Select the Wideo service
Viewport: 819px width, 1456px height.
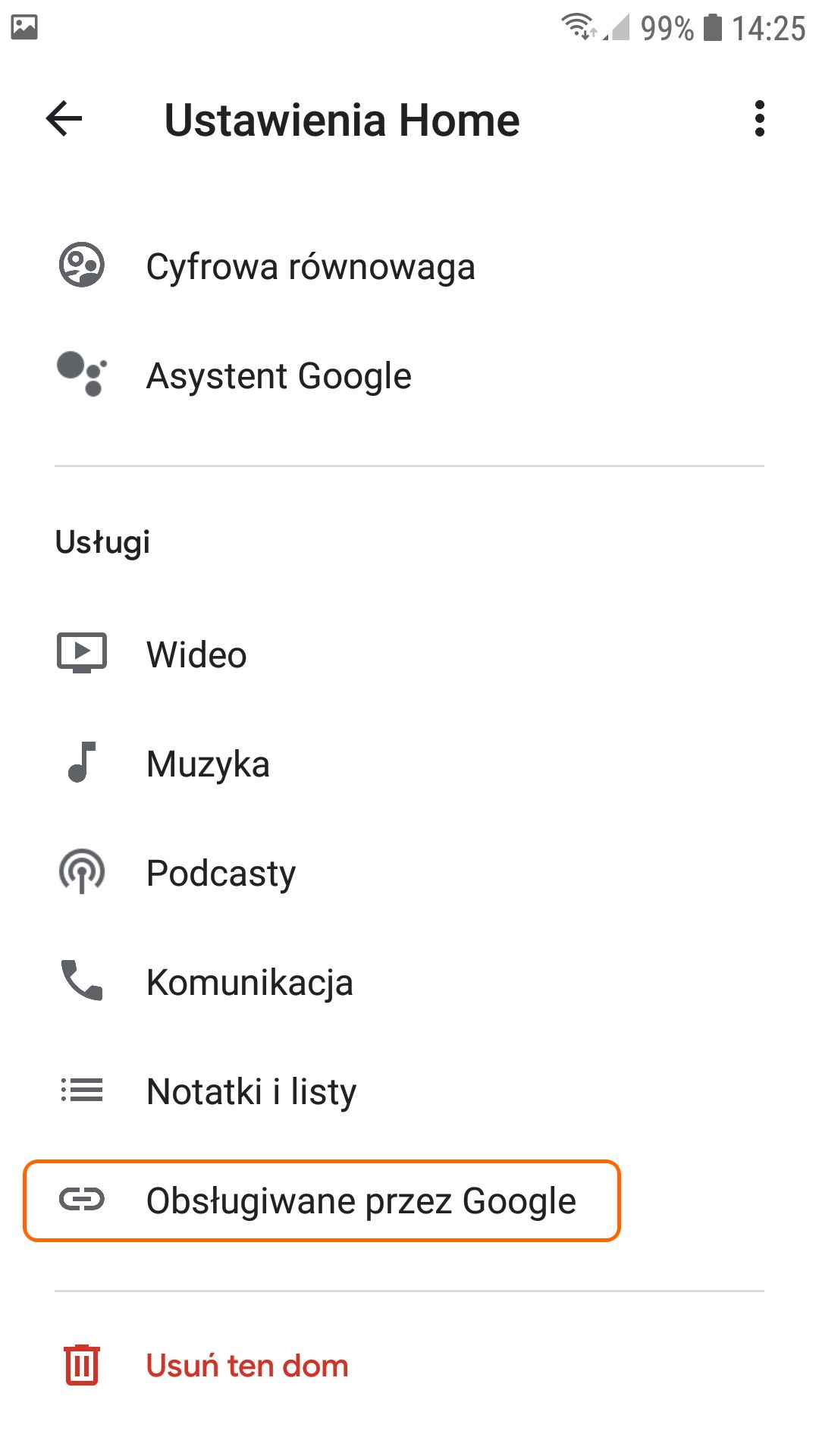[x=196, y=654]
